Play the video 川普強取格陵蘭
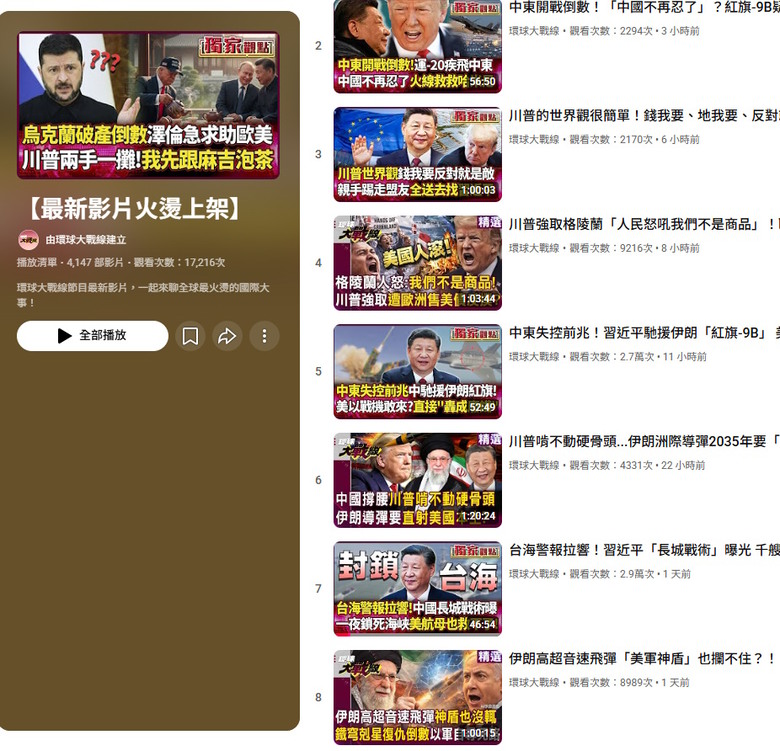Image resolution: width=780 pixels, height=751 pixels. point(417,263)
